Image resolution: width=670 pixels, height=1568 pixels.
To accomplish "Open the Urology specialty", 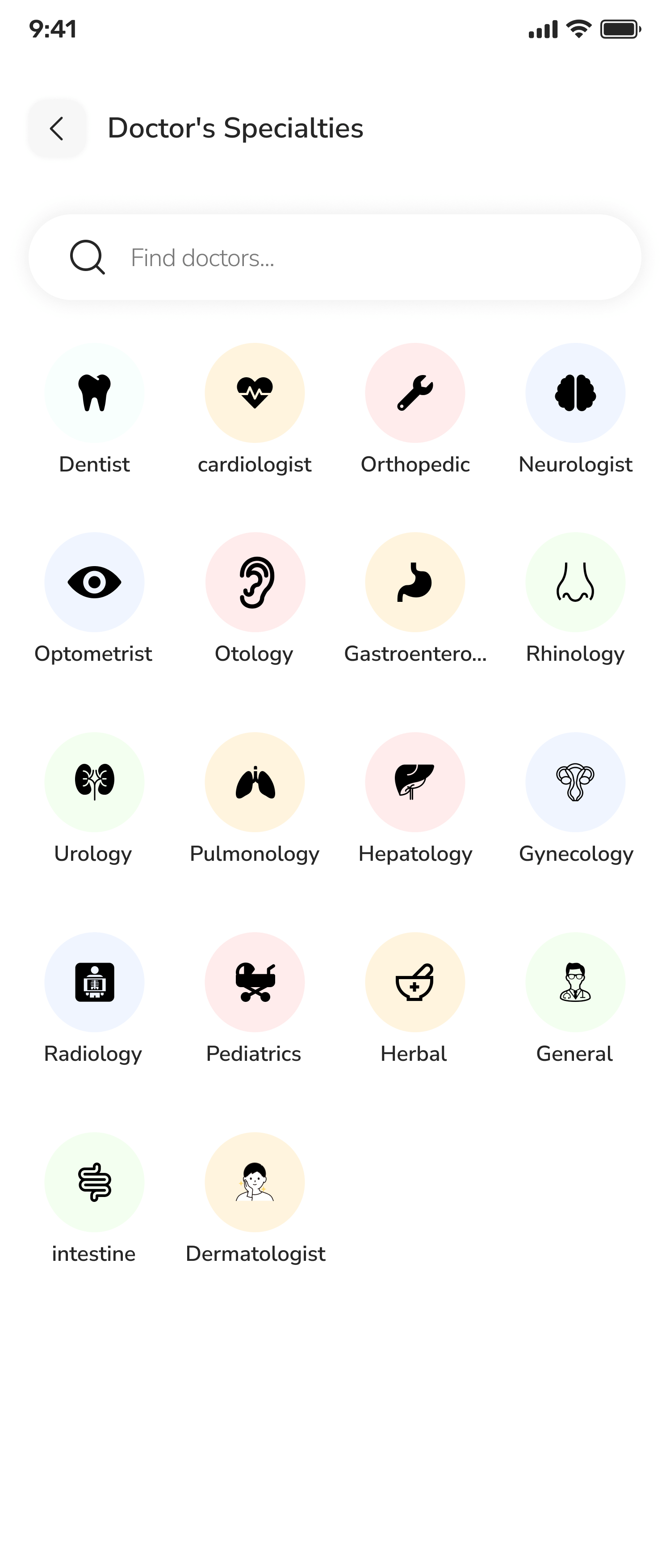I will (94, 782).
